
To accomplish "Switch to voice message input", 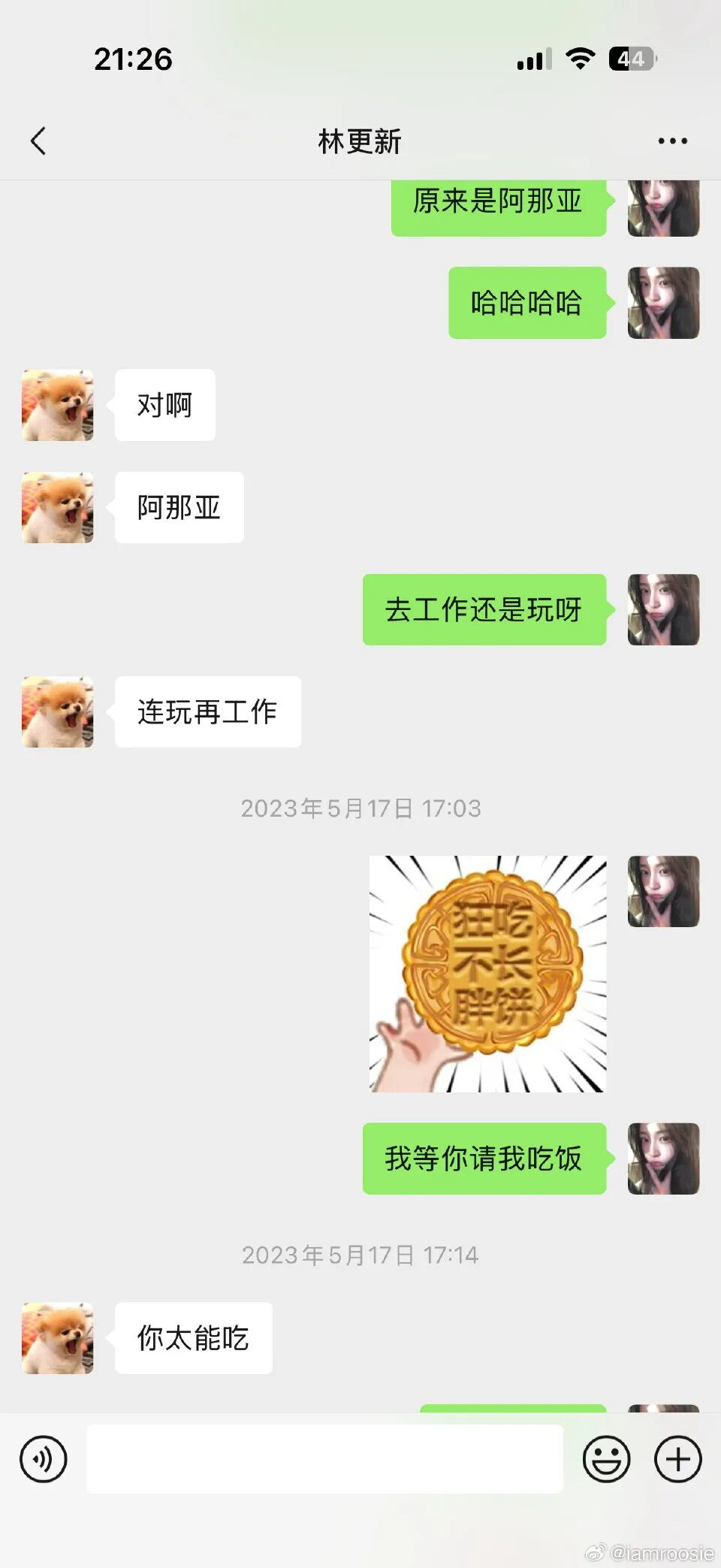I will (44, 1459).
